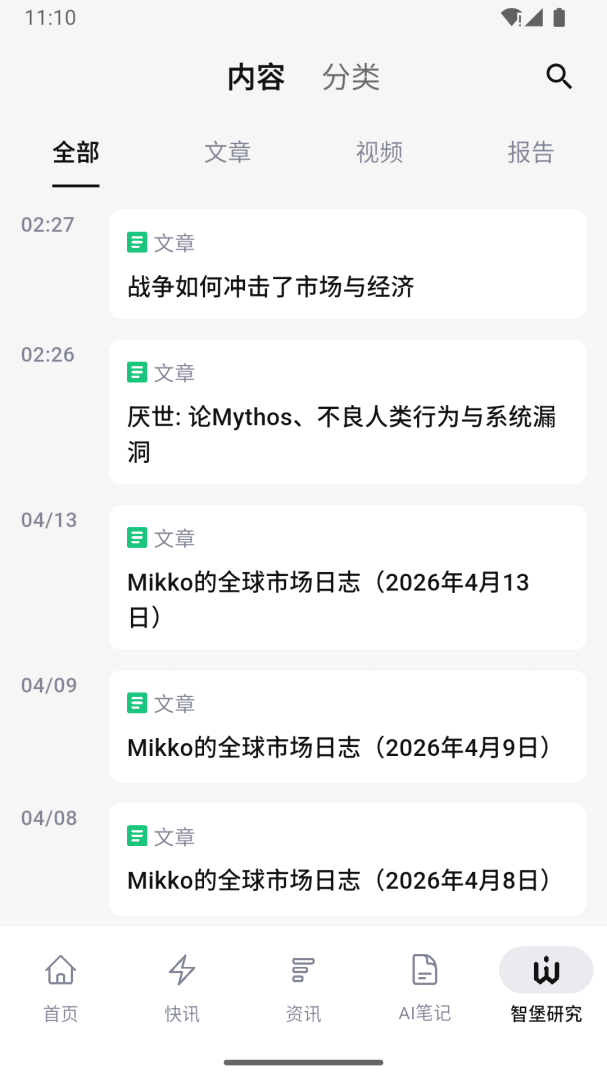Open the 快讯 tab
The width and height of the screenshot is (607, 1080).
point(182,986)
